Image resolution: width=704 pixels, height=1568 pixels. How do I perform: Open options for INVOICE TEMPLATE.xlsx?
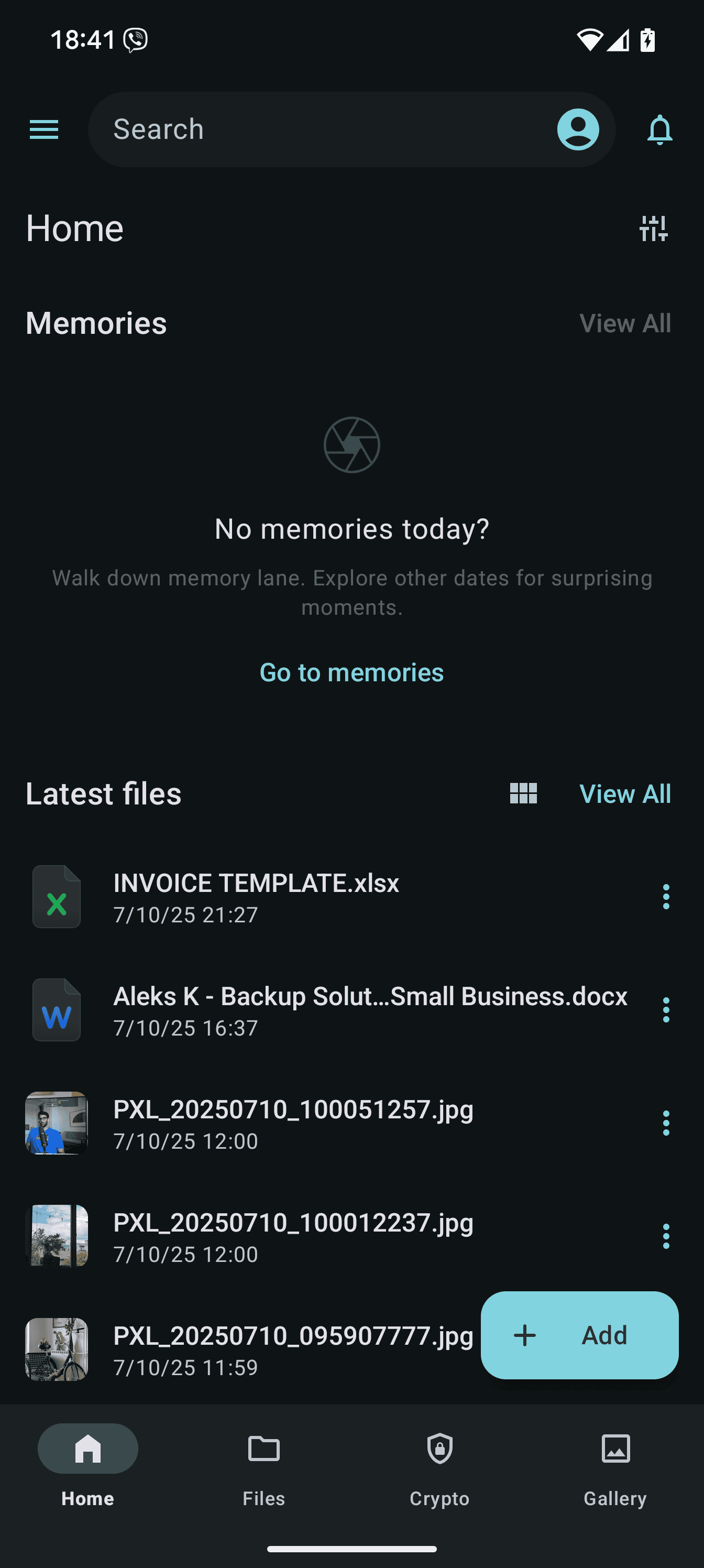click(666, 897)
